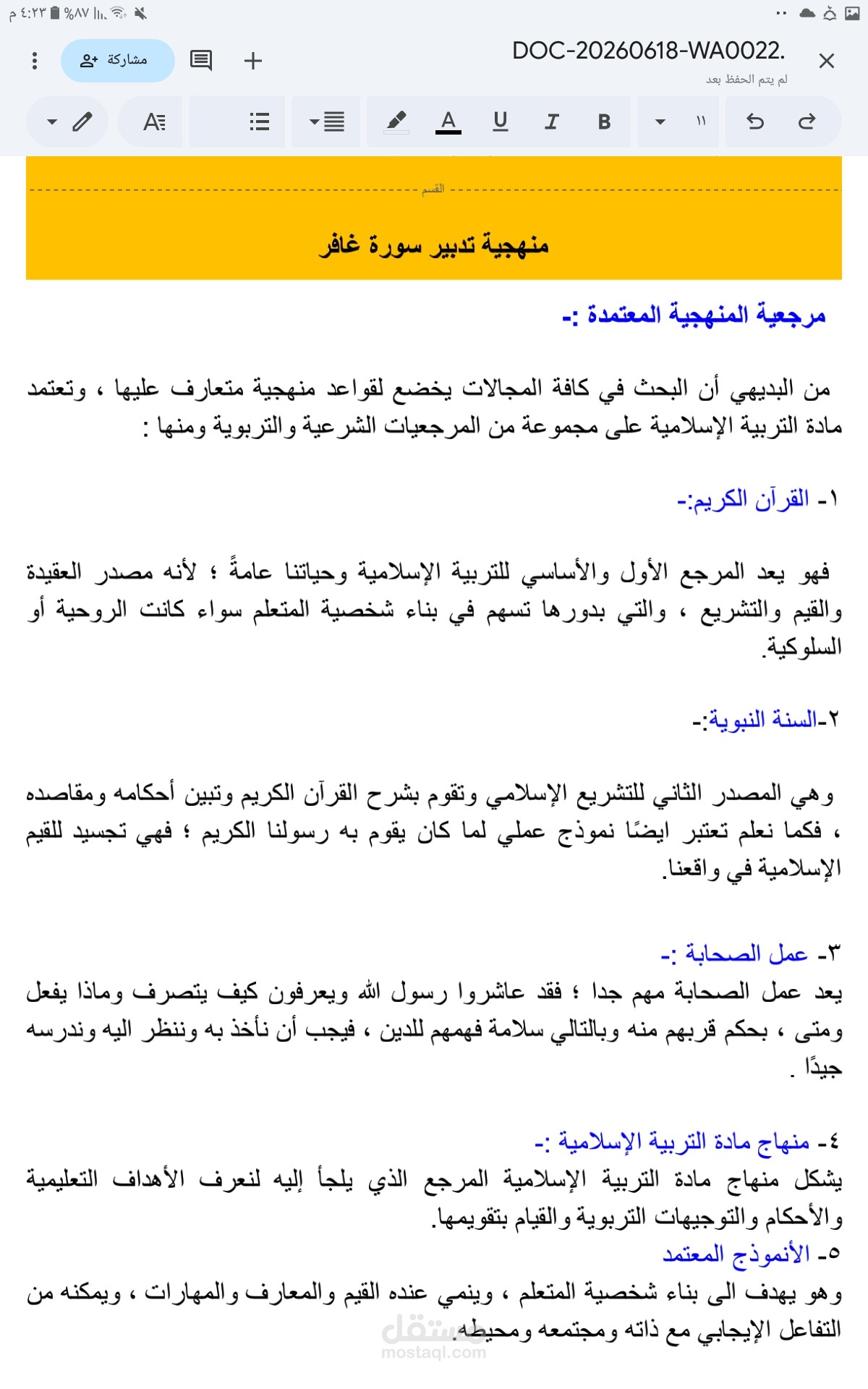
Task: Tap the مشاركة share button
Action: [118, 61]
